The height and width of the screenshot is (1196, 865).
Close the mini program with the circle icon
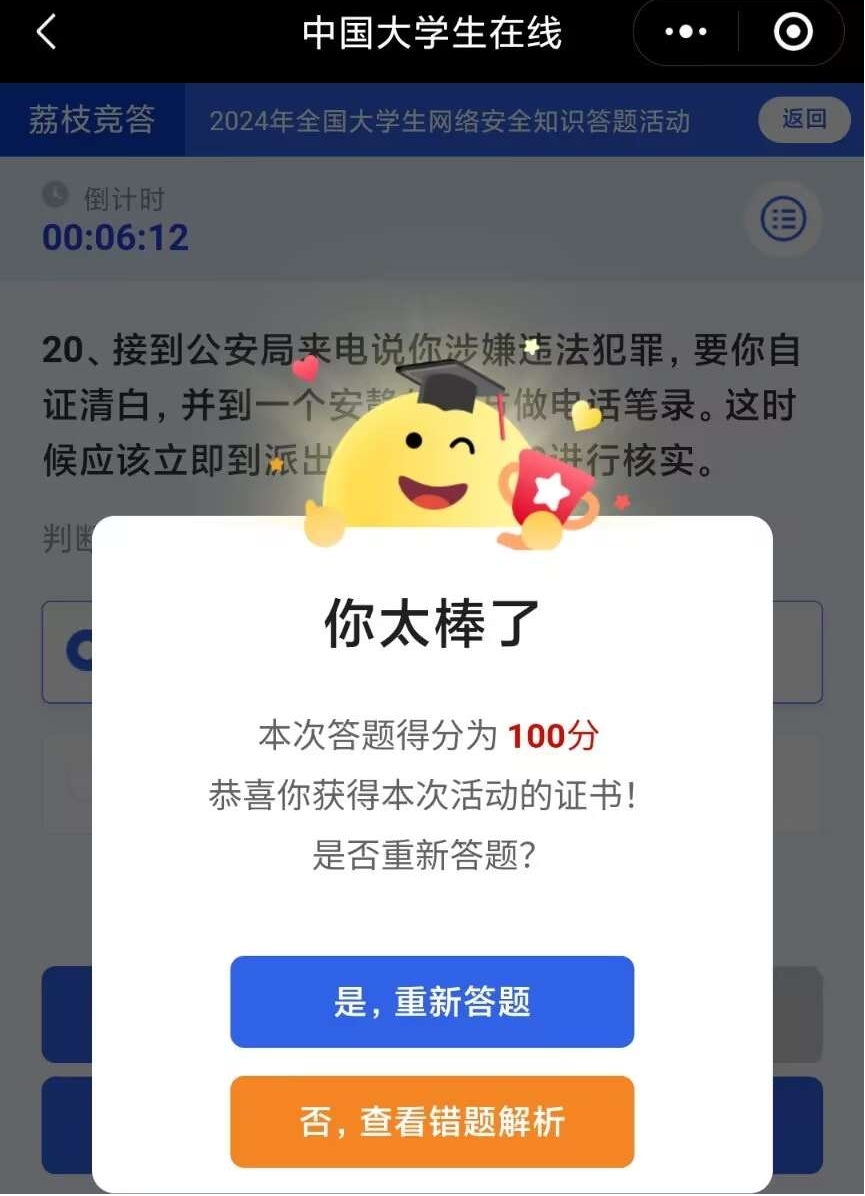793,33
